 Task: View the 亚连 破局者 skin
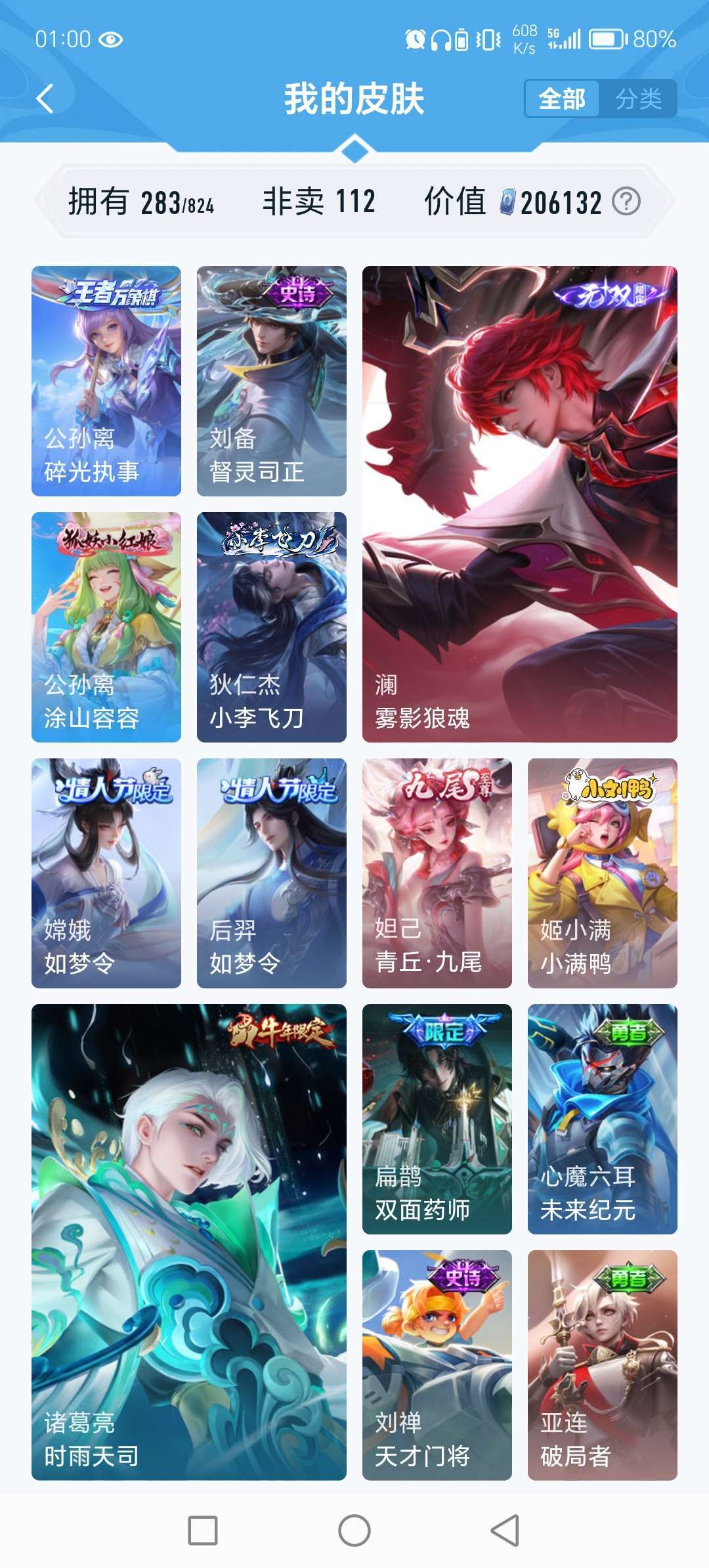[x=603, y=1365]
